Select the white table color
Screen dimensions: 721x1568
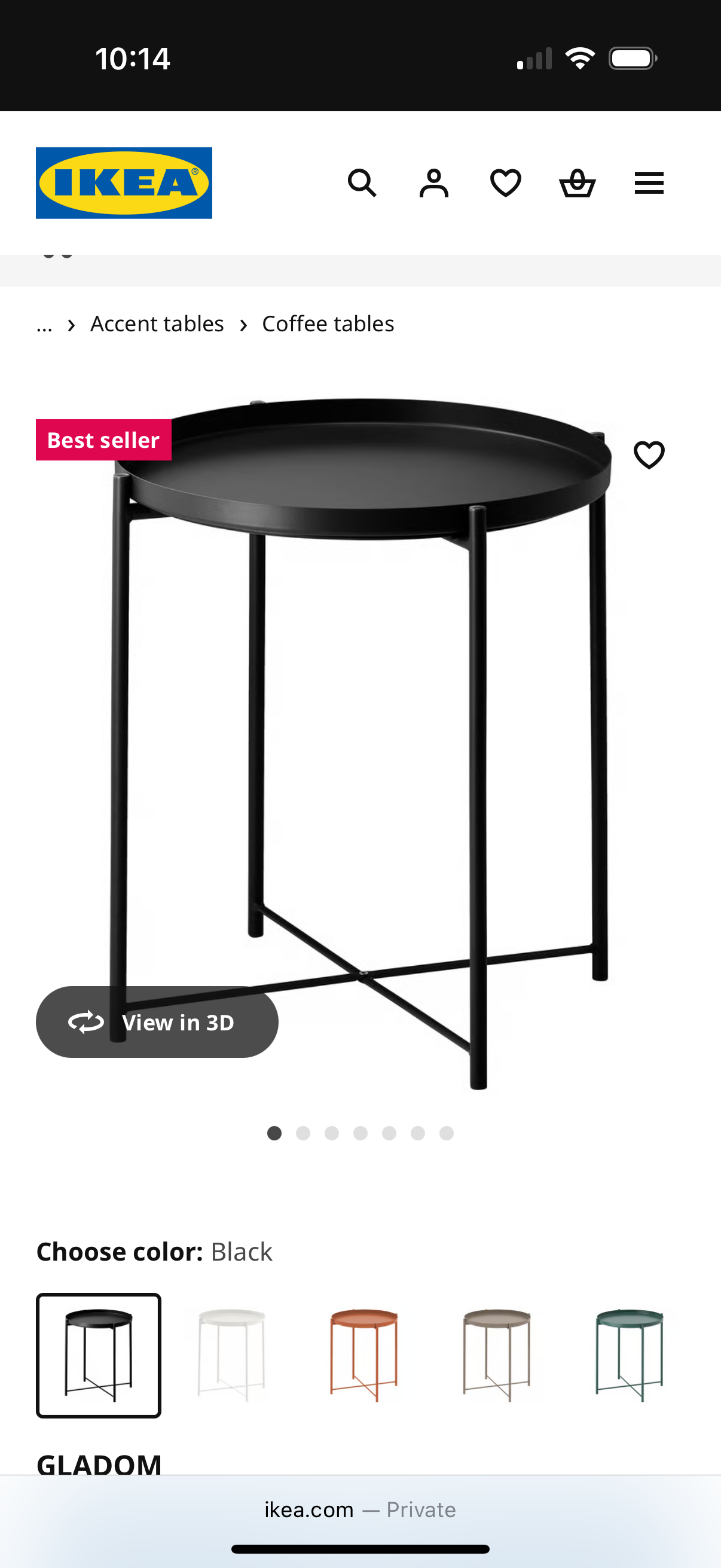click(231, 1356)
